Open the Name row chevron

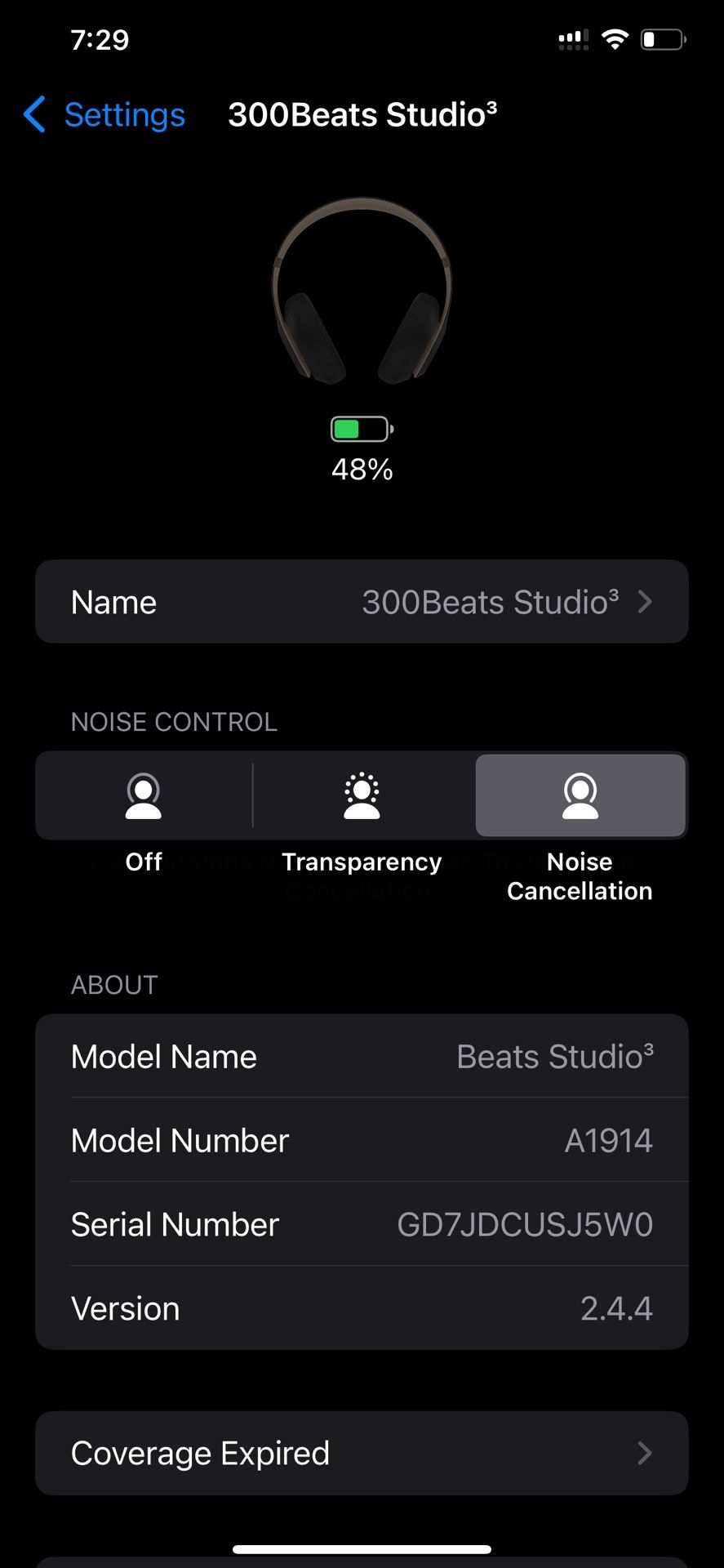click(x=645, y=602)
